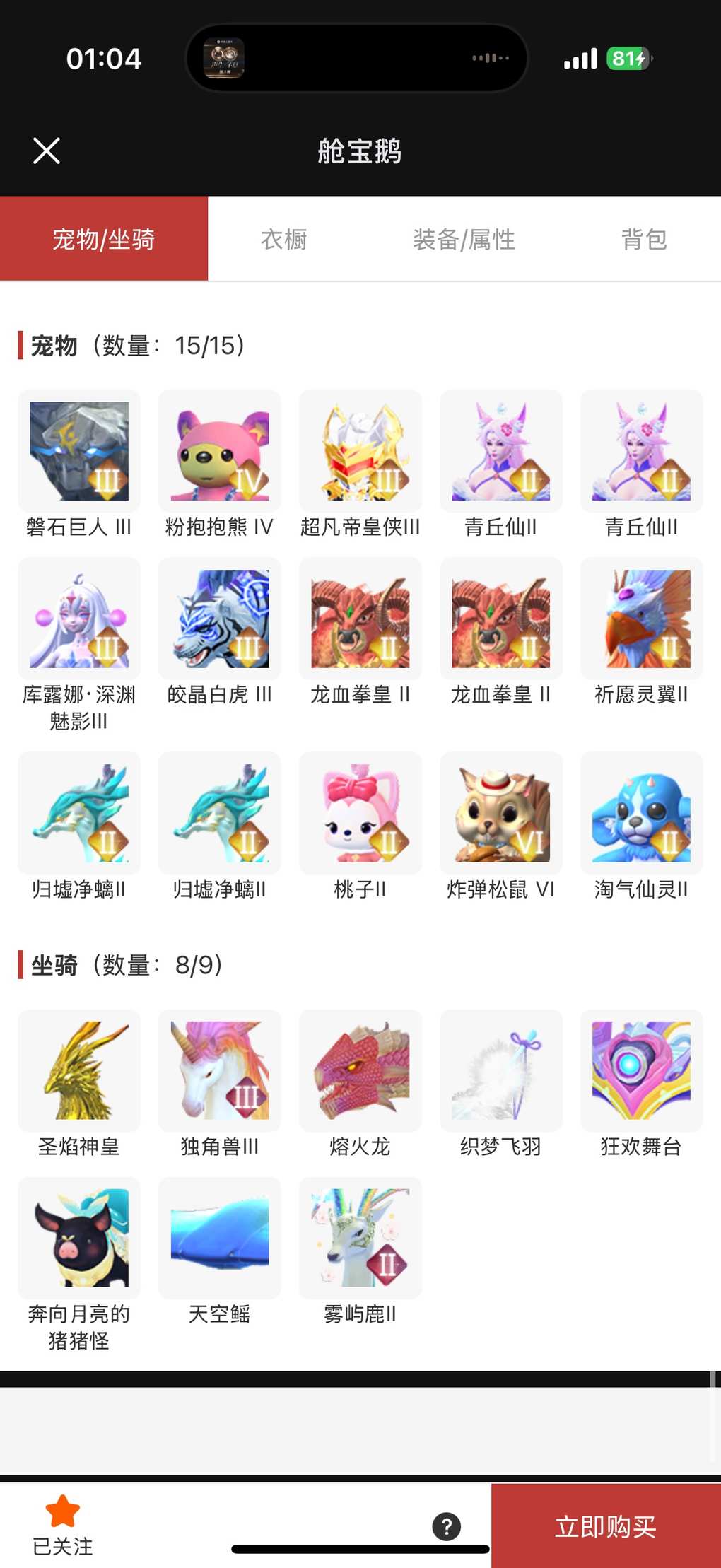Screen dimensions: 721x1568
Task: Select the 宠物/坐骑 tab
Action: click(x=104, y=240)
